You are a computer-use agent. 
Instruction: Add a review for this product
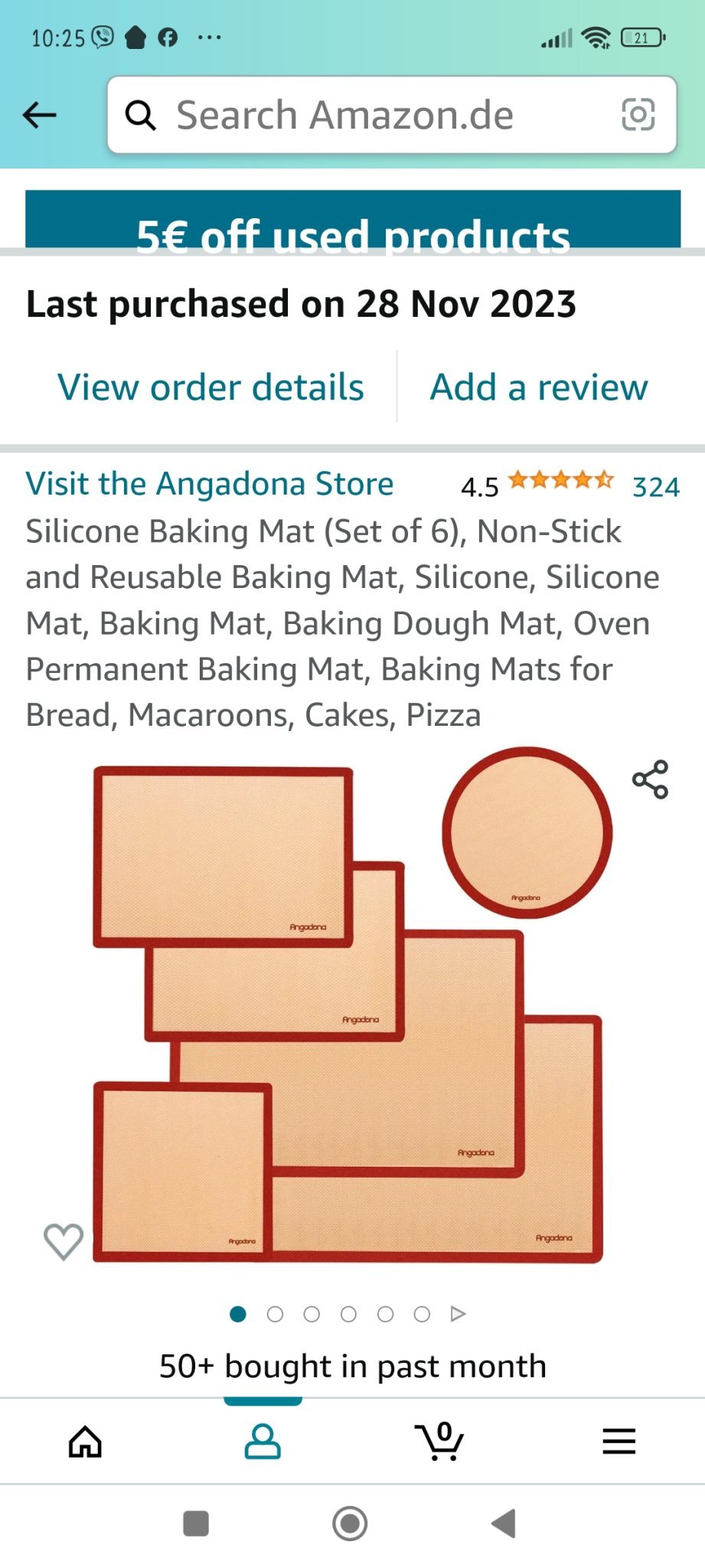pyautogui.click(x=539, y=387)
